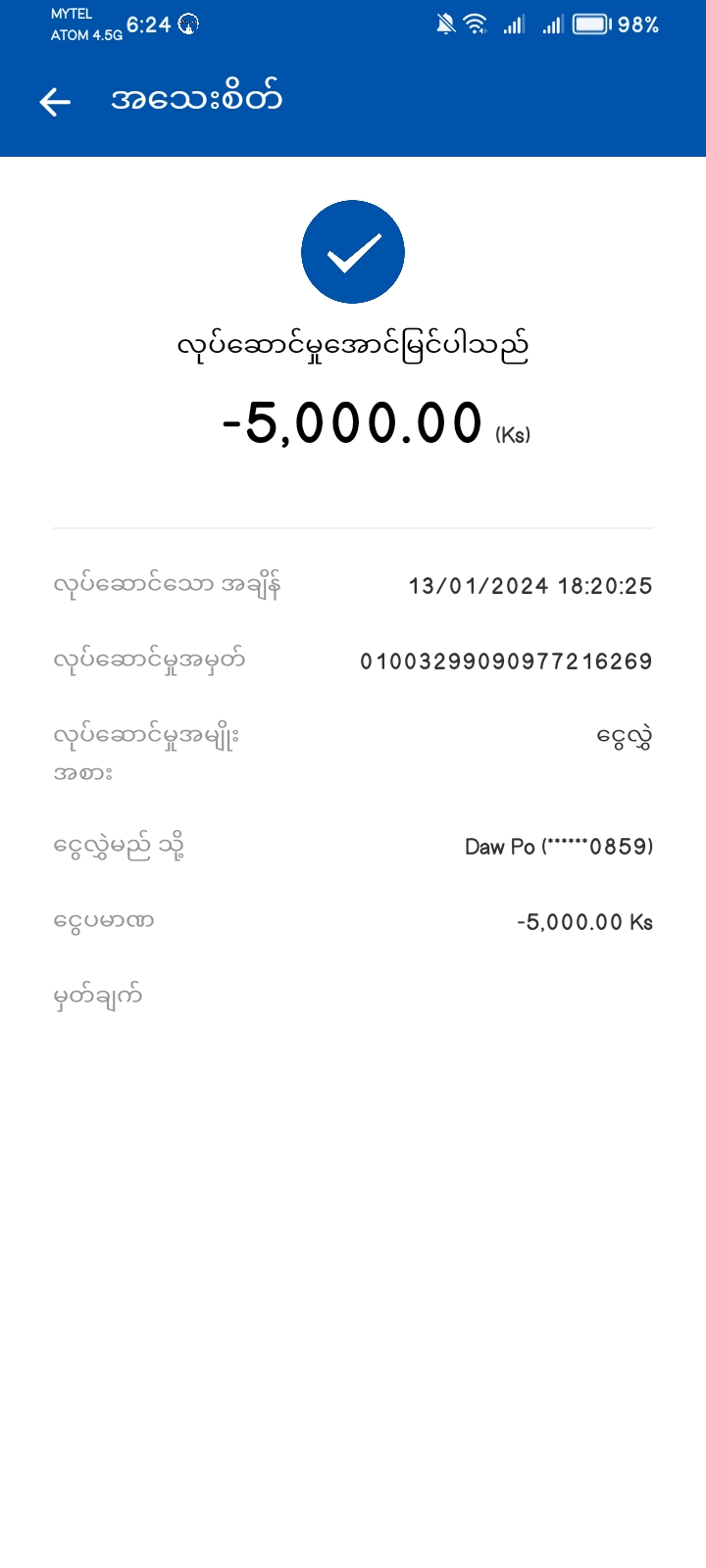Go back using the app bar arrow
The height and width of the screenshot is (1568, 706).
[55, 101]
